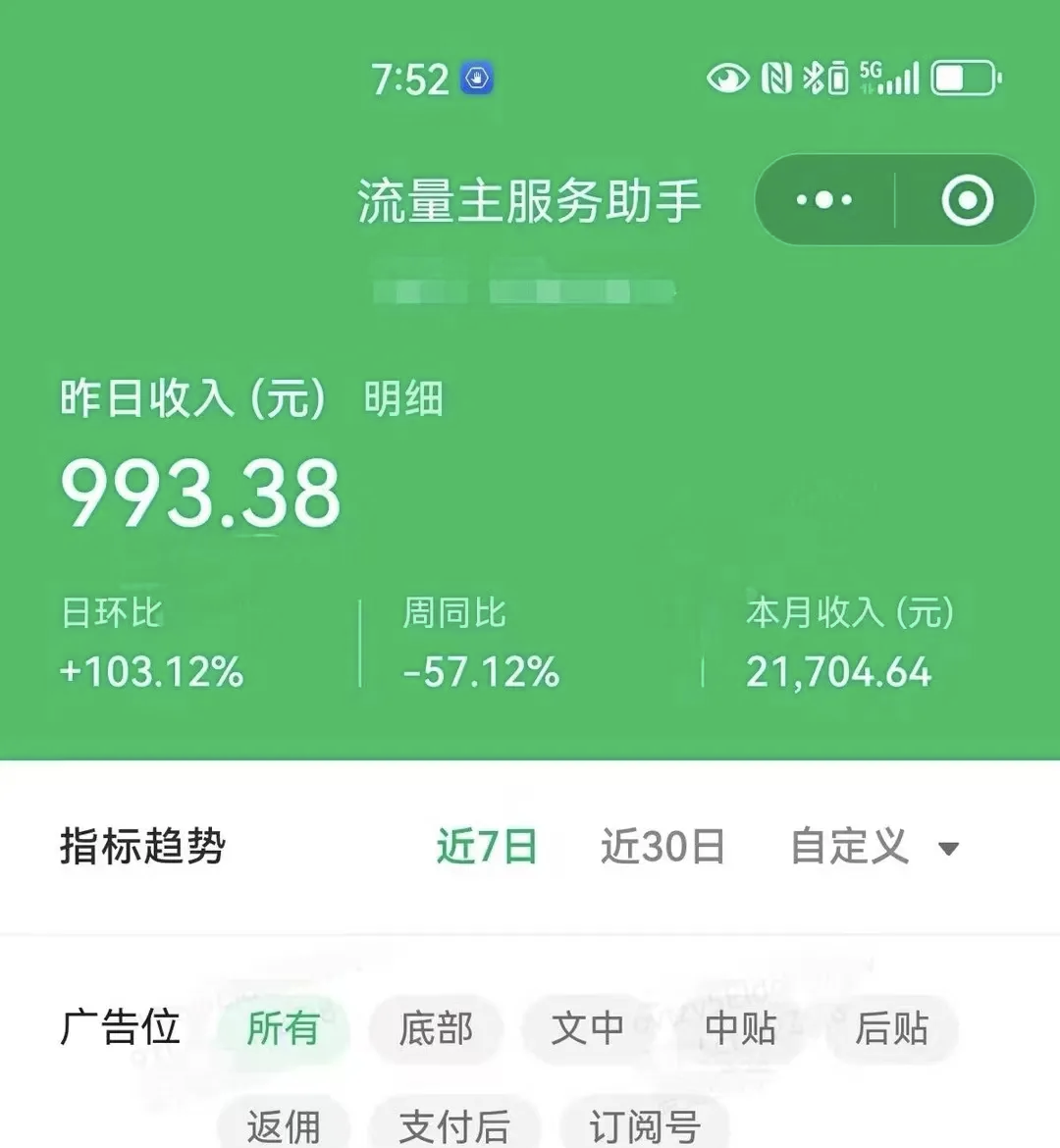Switch trend range to 近7日
Viewport: 1060px width, 1148px height.
(487, 846)
